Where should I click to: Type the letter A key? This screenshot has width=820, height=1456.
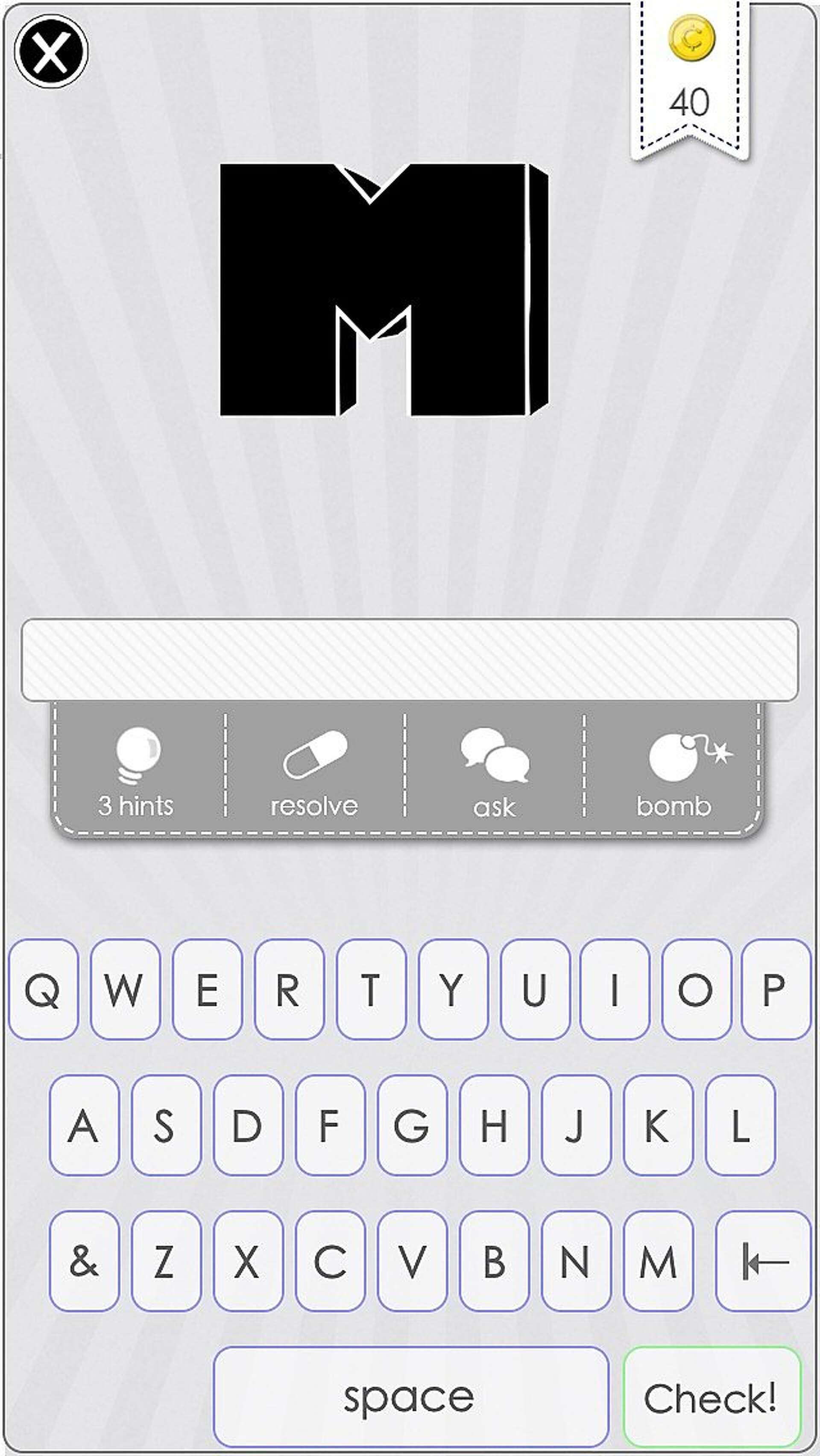[x=84, y=1126]
